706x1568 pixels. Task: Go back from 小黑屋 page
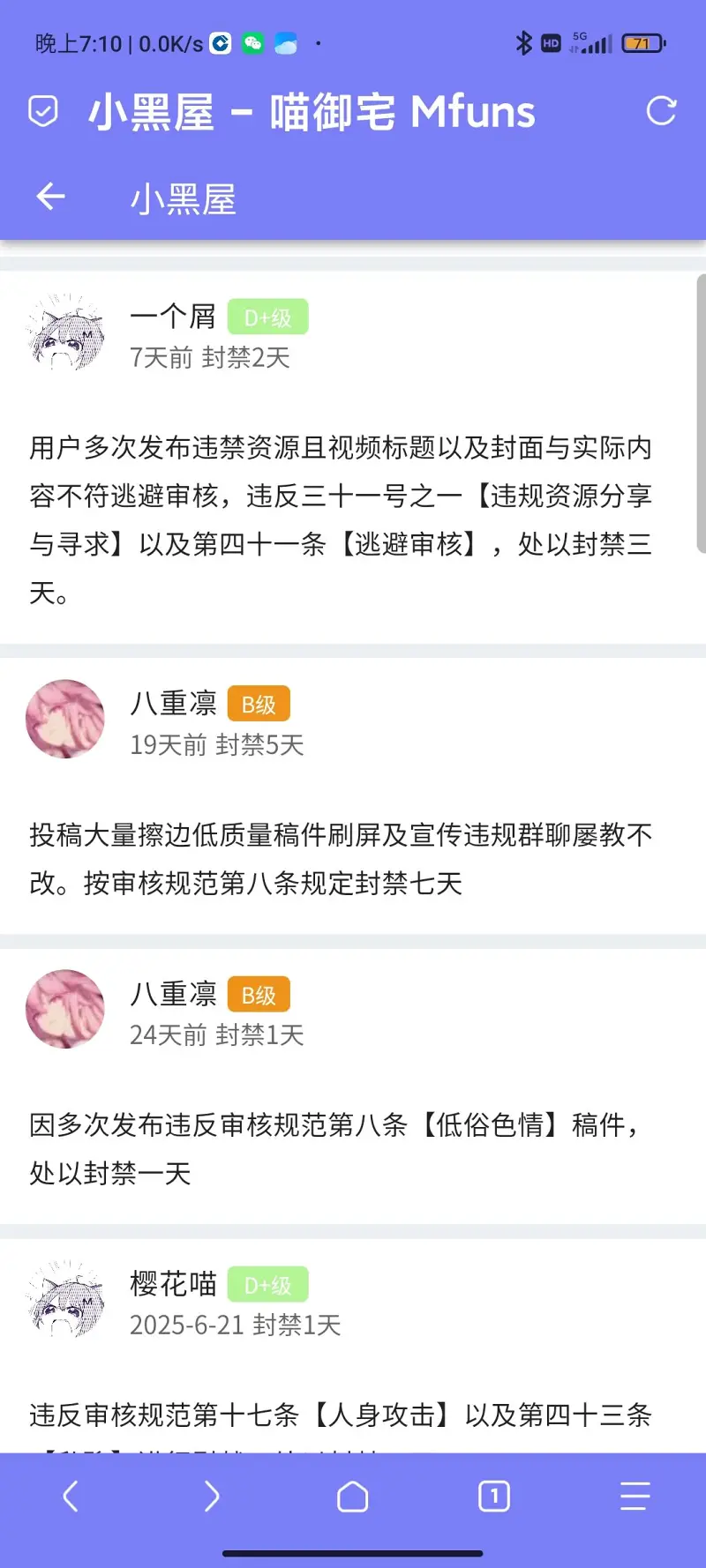point(51,197)
